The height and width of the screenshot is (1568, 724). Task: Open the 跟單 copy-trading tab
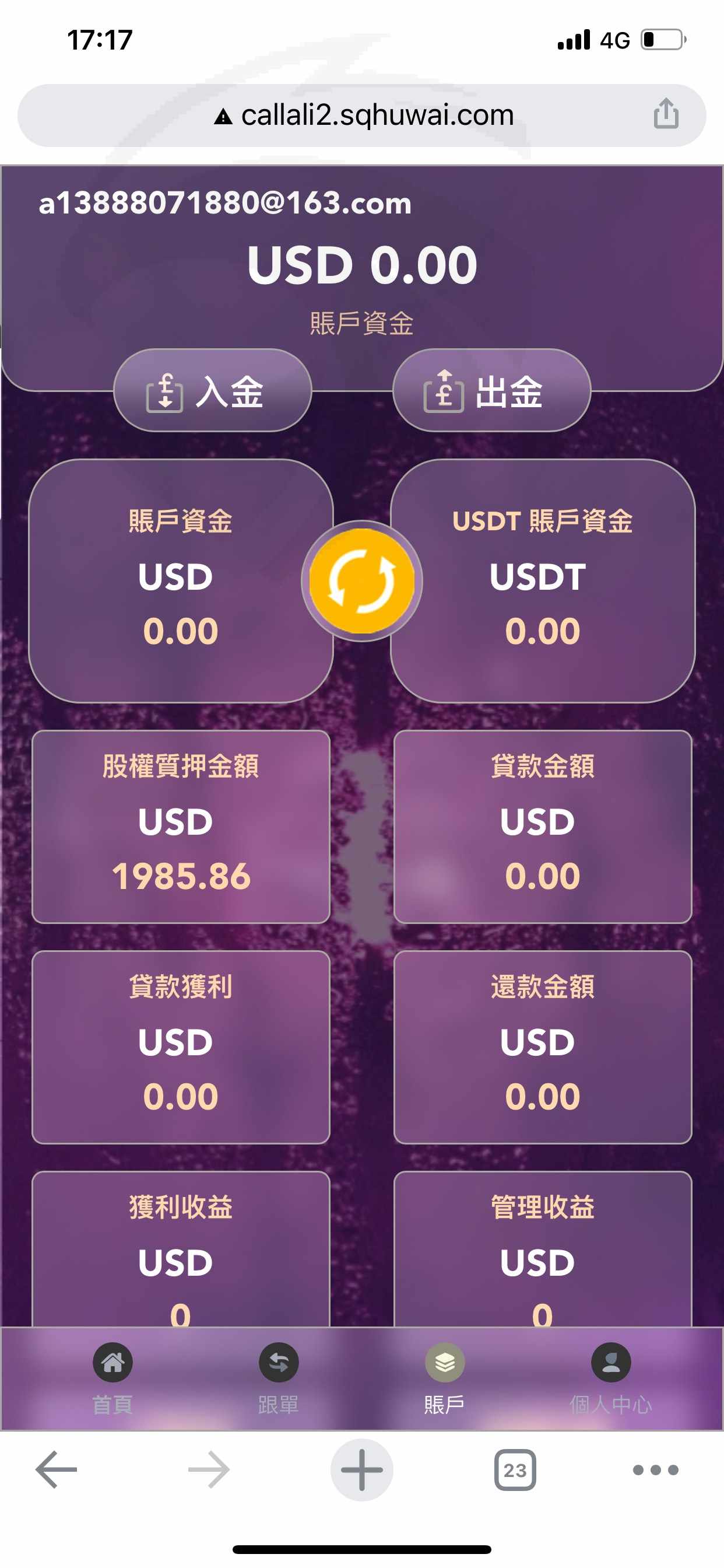pos(279,1378)
